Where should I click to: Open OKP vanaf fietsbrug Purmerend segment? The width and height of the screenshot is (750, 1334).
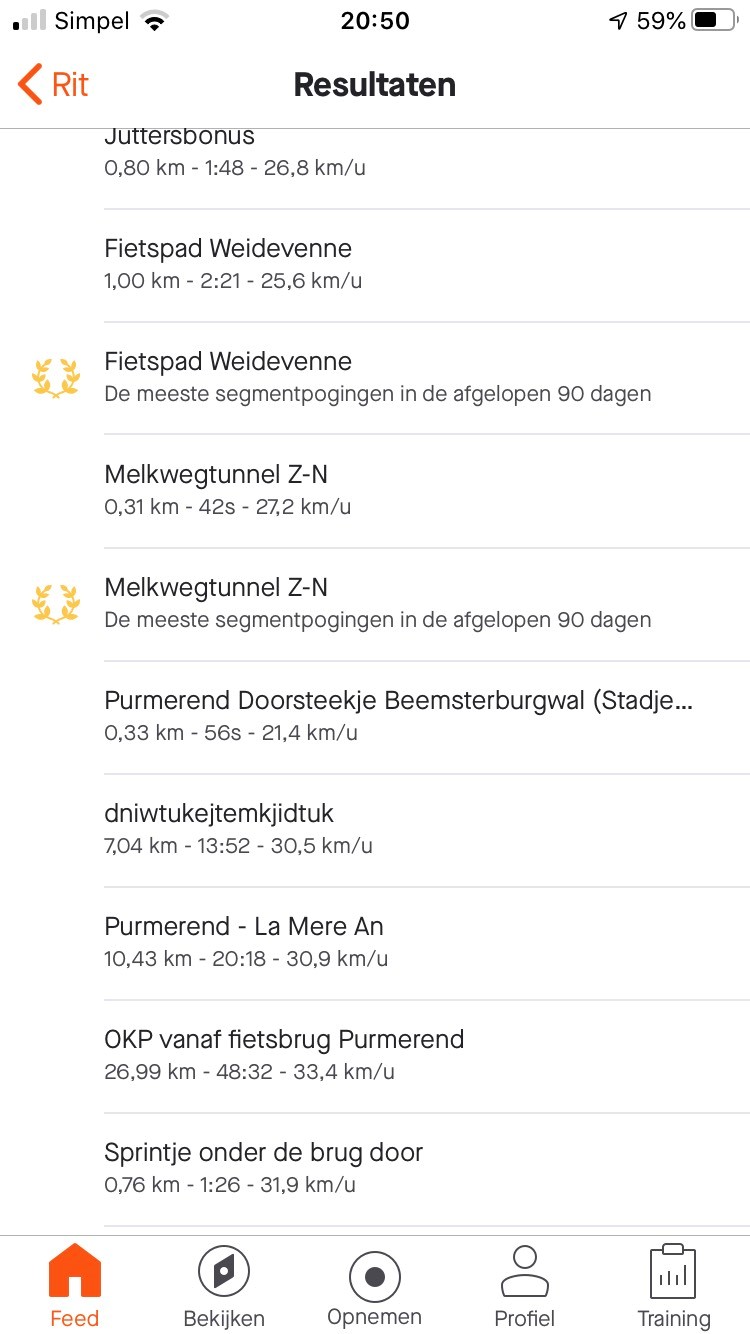375,1056
